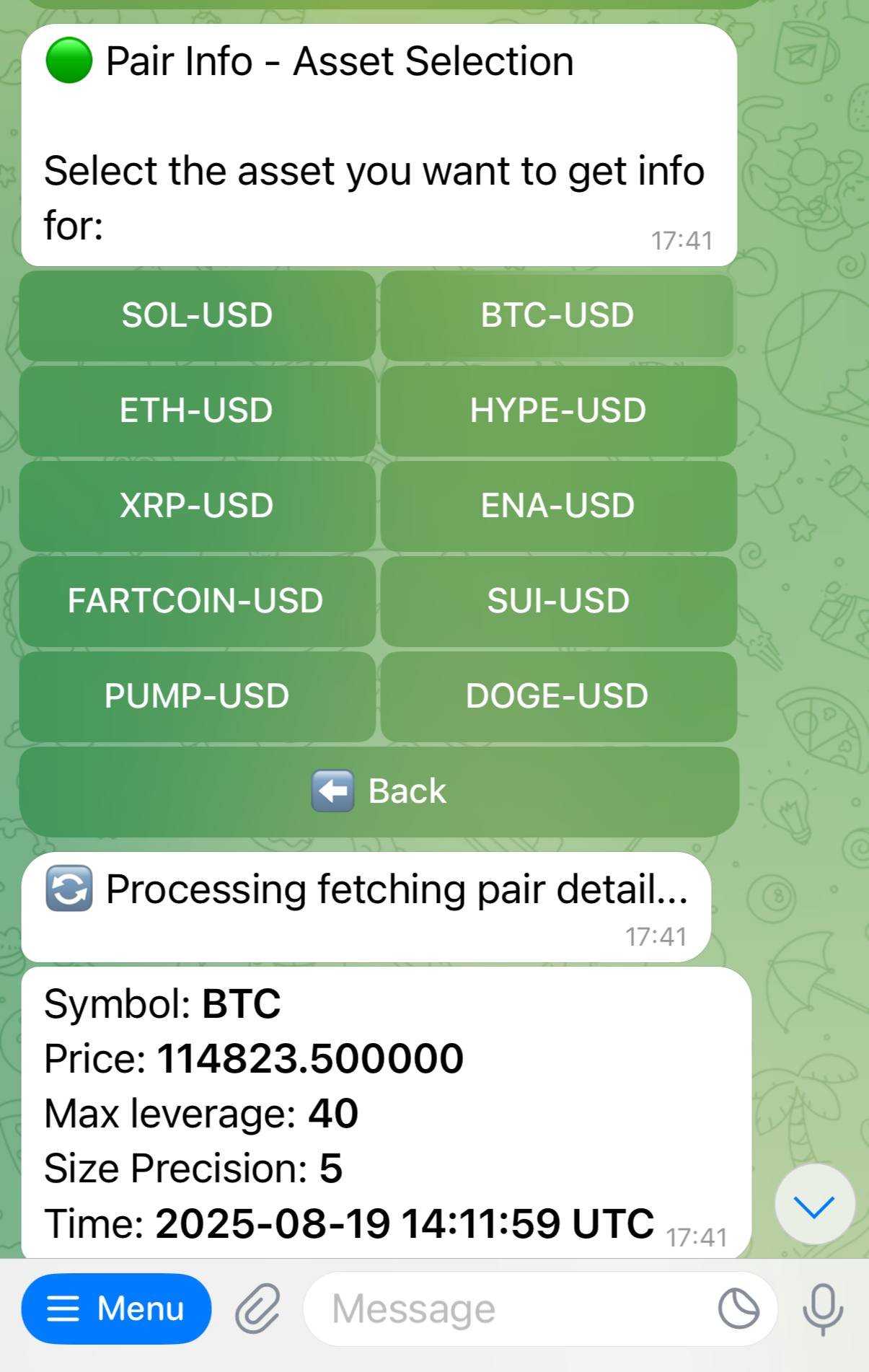Pick the ENA-USD asset
Screen dimensions: 869x1372
[557, 506]
